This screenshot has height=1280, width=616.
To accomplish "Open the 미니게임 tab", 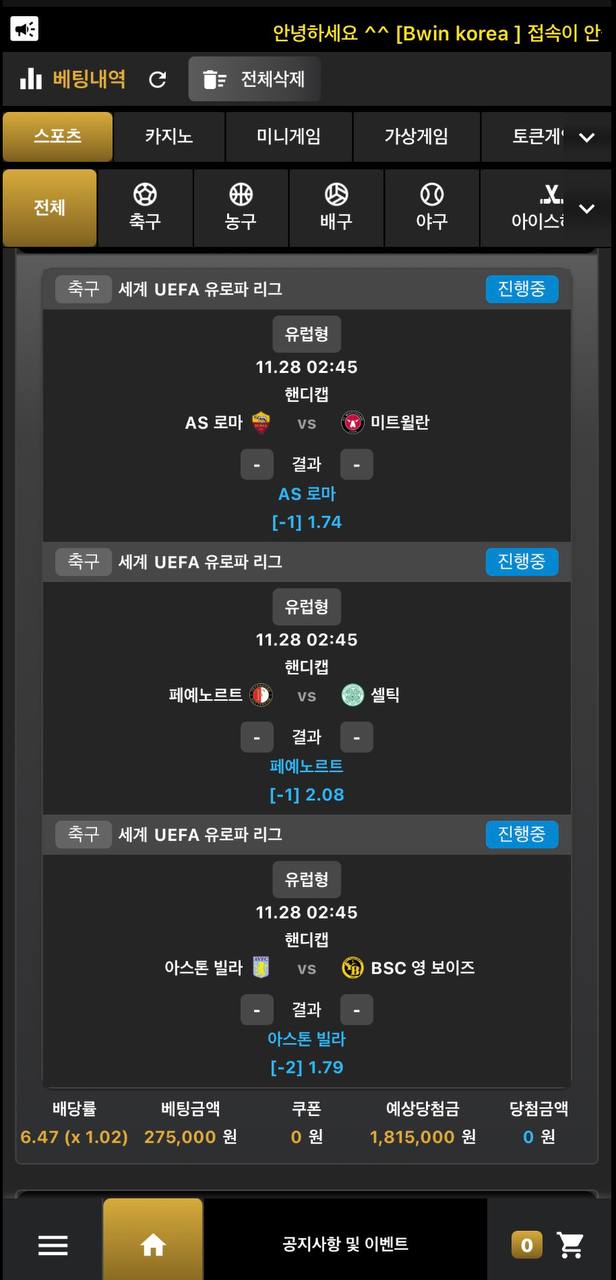I will click(289, 137).
